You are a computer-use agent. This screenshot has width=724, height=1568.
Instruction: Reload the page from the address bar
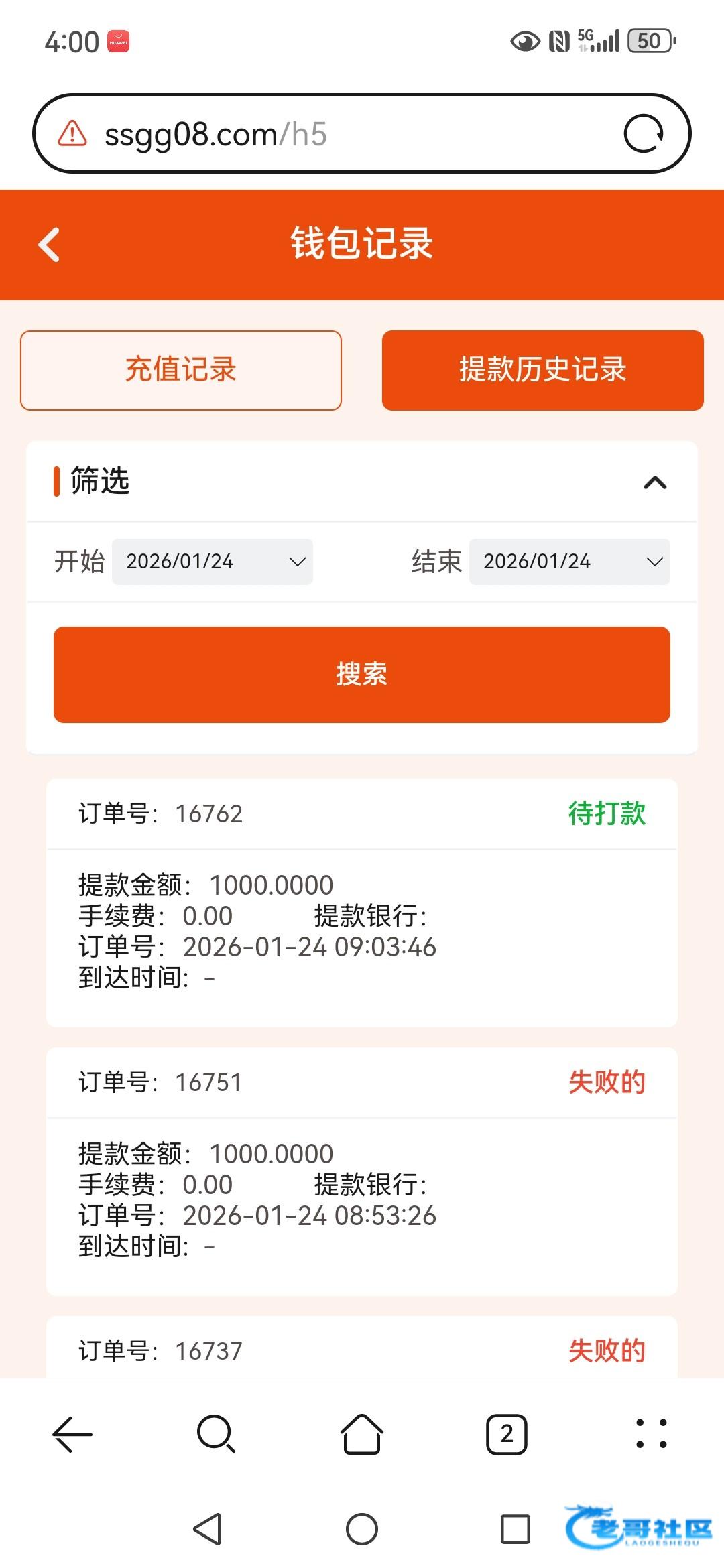click(643, 134)
